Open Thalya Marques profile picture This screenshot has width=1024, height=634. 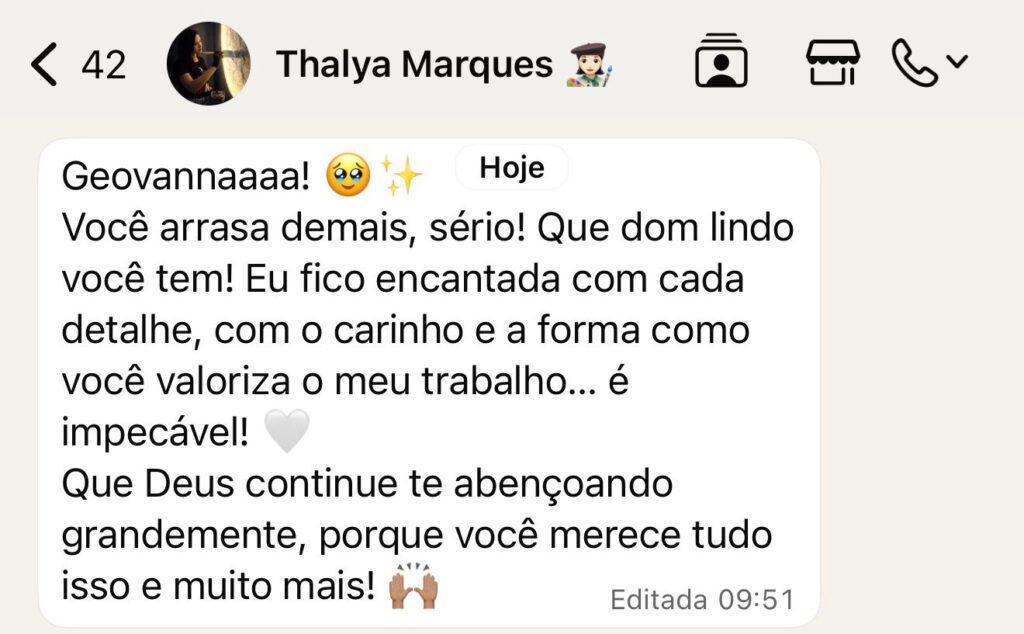point(208,64)
